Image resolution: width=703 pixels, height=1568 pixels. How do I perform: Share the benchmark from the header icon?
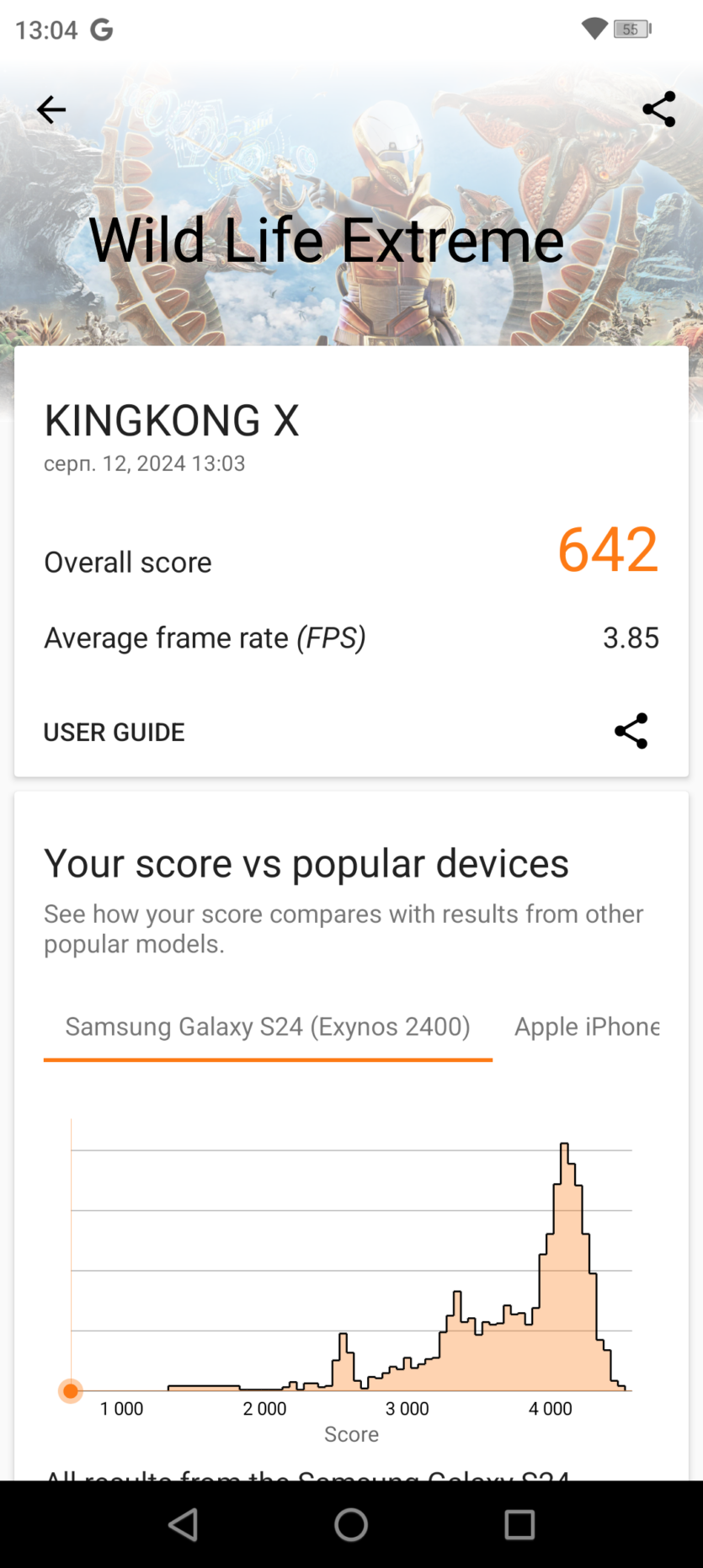coord(658,109)
